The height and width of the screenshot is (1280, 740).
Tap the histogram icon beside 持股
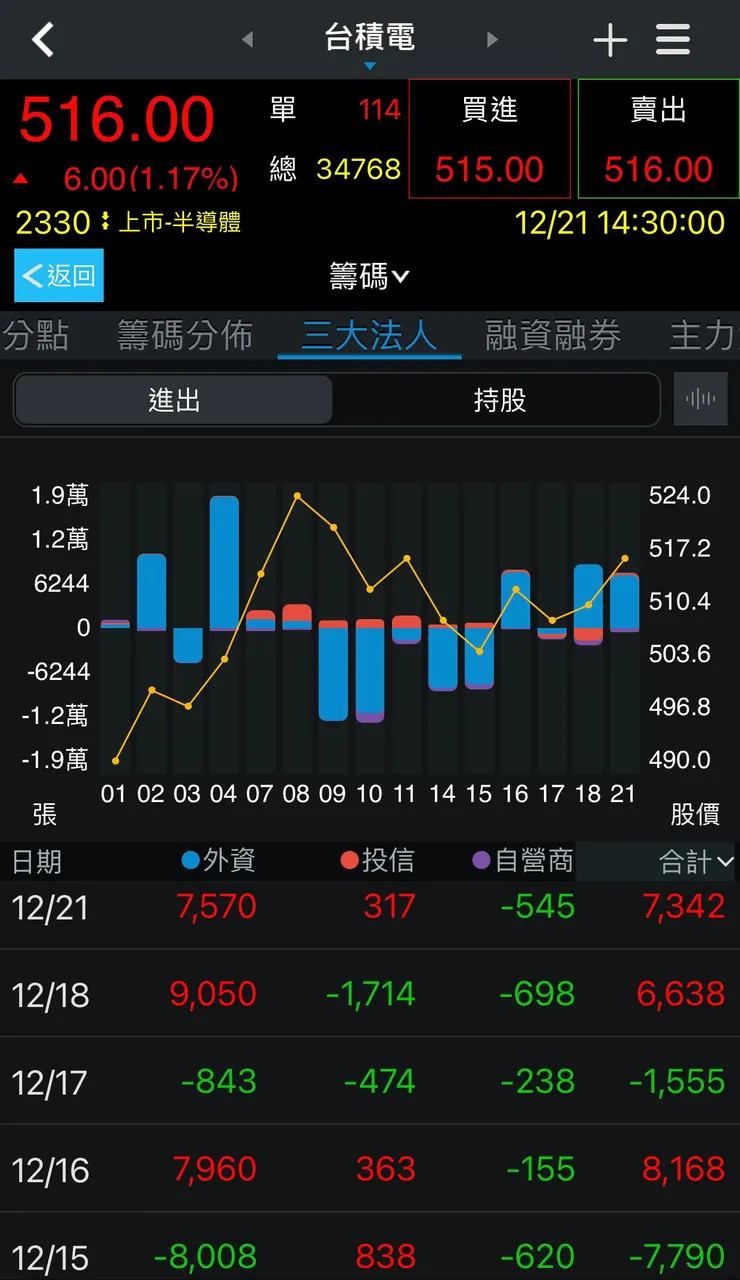pyautogui.click(x=700, y=399)
